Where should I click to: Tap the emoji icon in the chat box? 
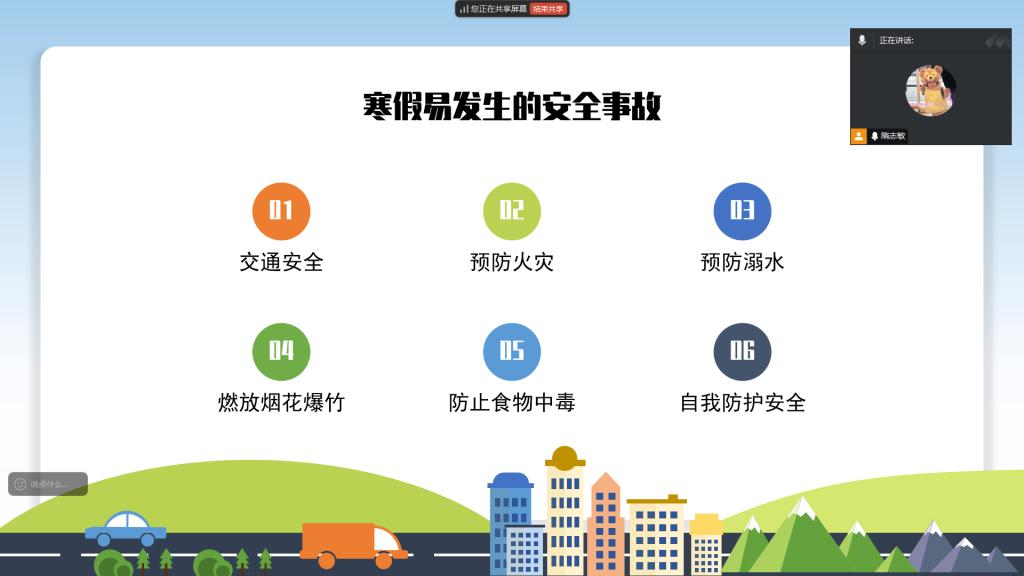(x=20, y=484)
